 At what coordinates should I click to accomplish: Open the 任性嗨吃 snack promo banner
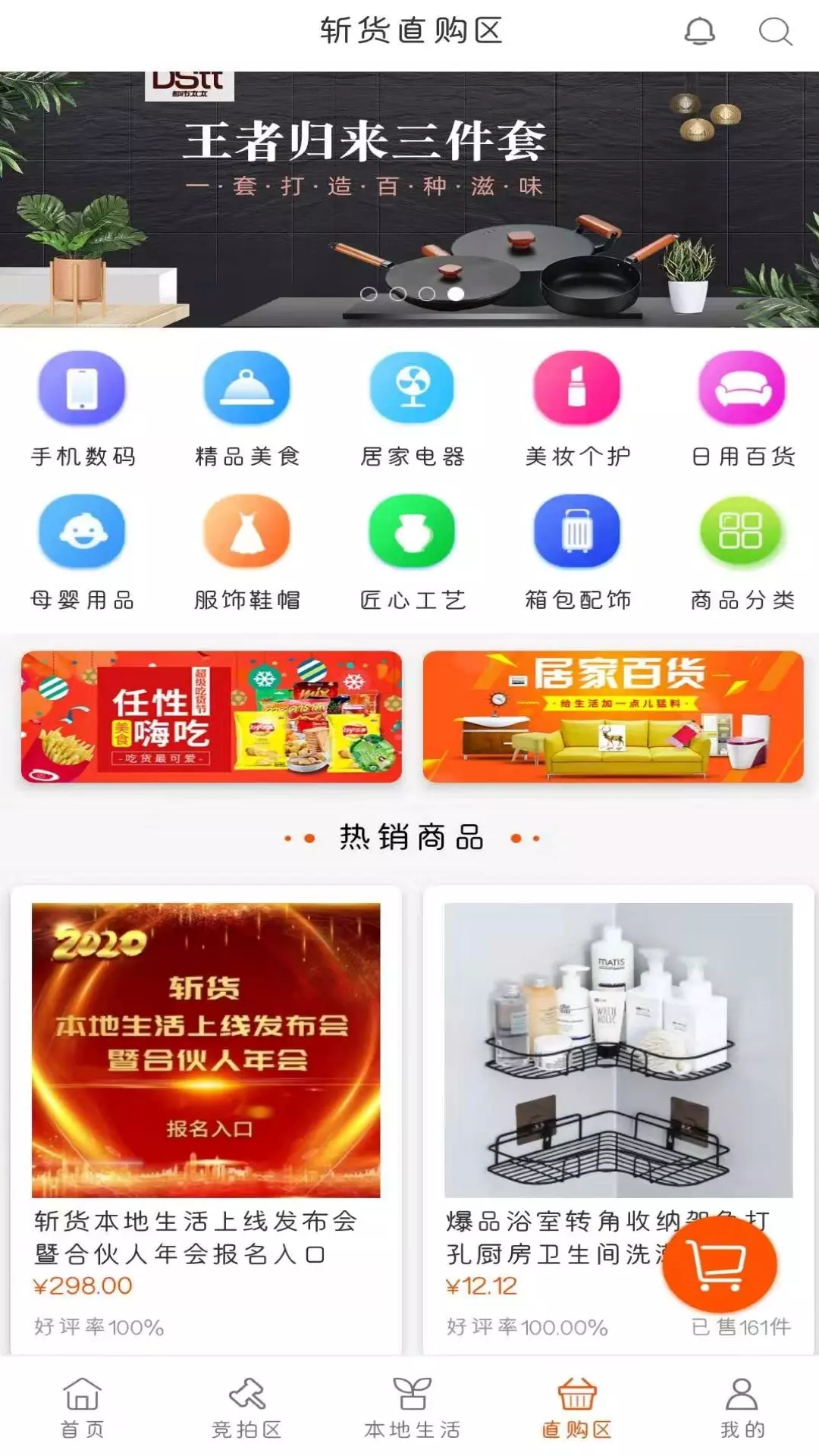[x=212, y=717]
